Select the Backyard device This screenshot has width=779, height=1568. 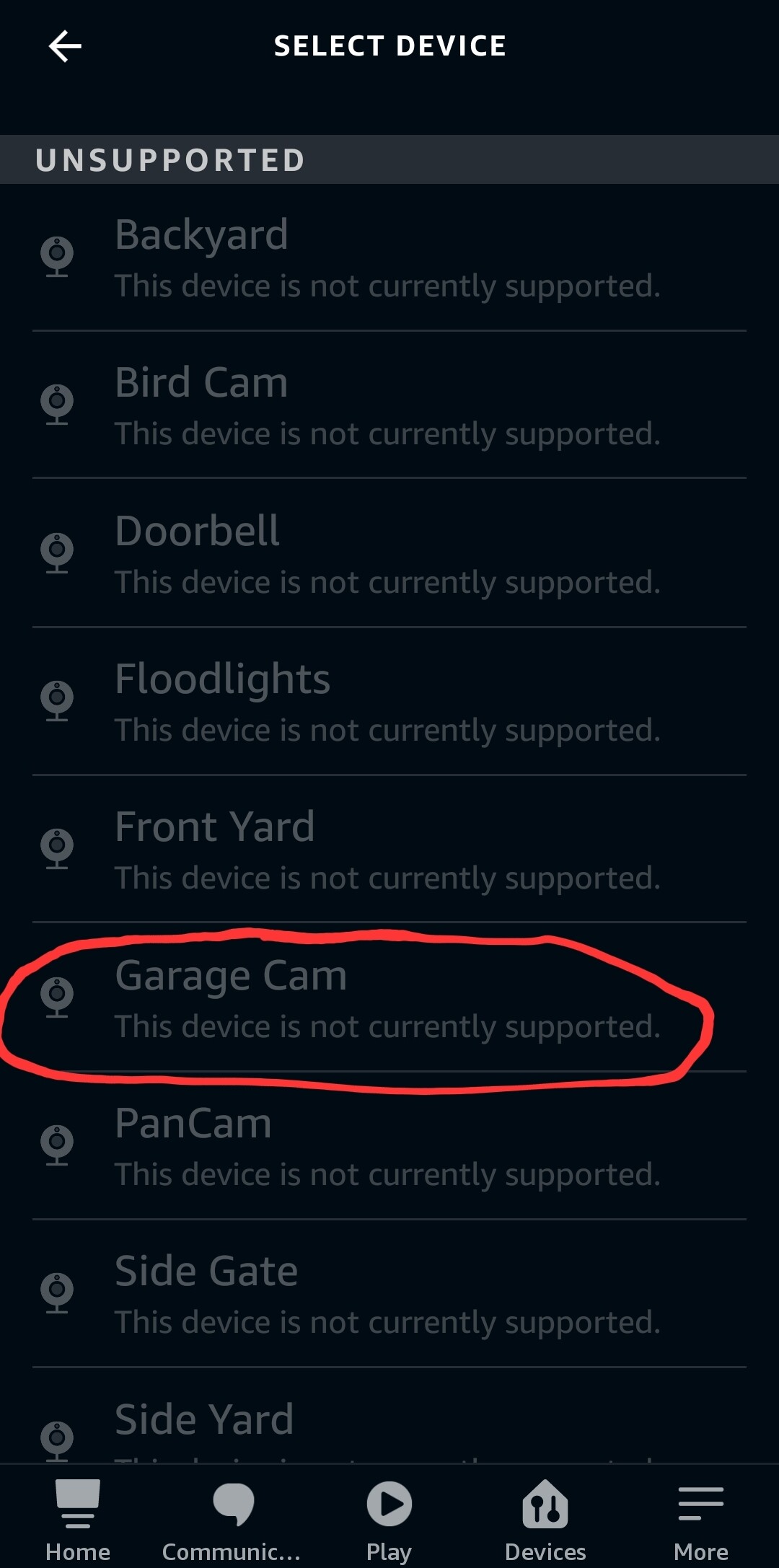pyautogui.click(x=389, y=257)
